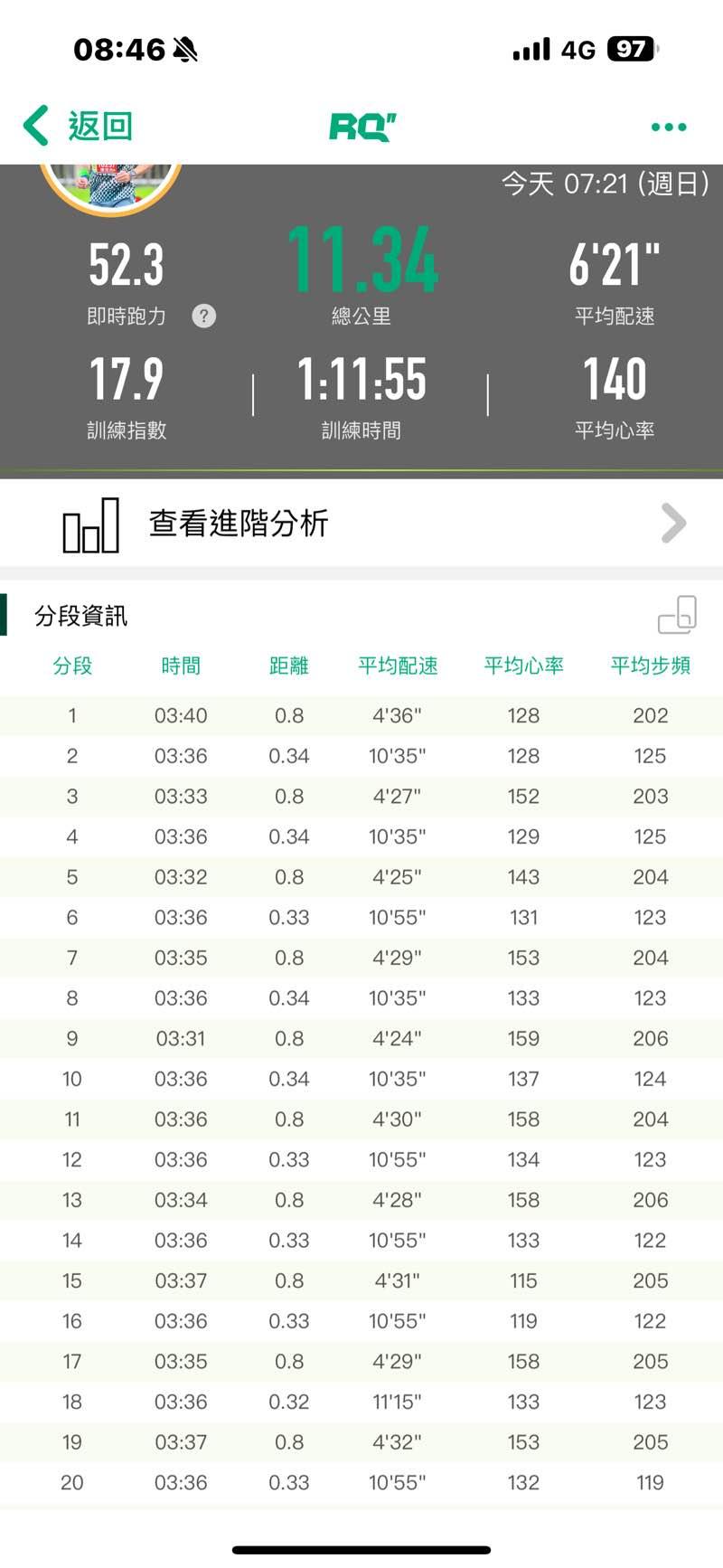The height and width of the screenshot is (1568, 723).
Task: Show help for 即時跑力
Action: click(204, 316)
